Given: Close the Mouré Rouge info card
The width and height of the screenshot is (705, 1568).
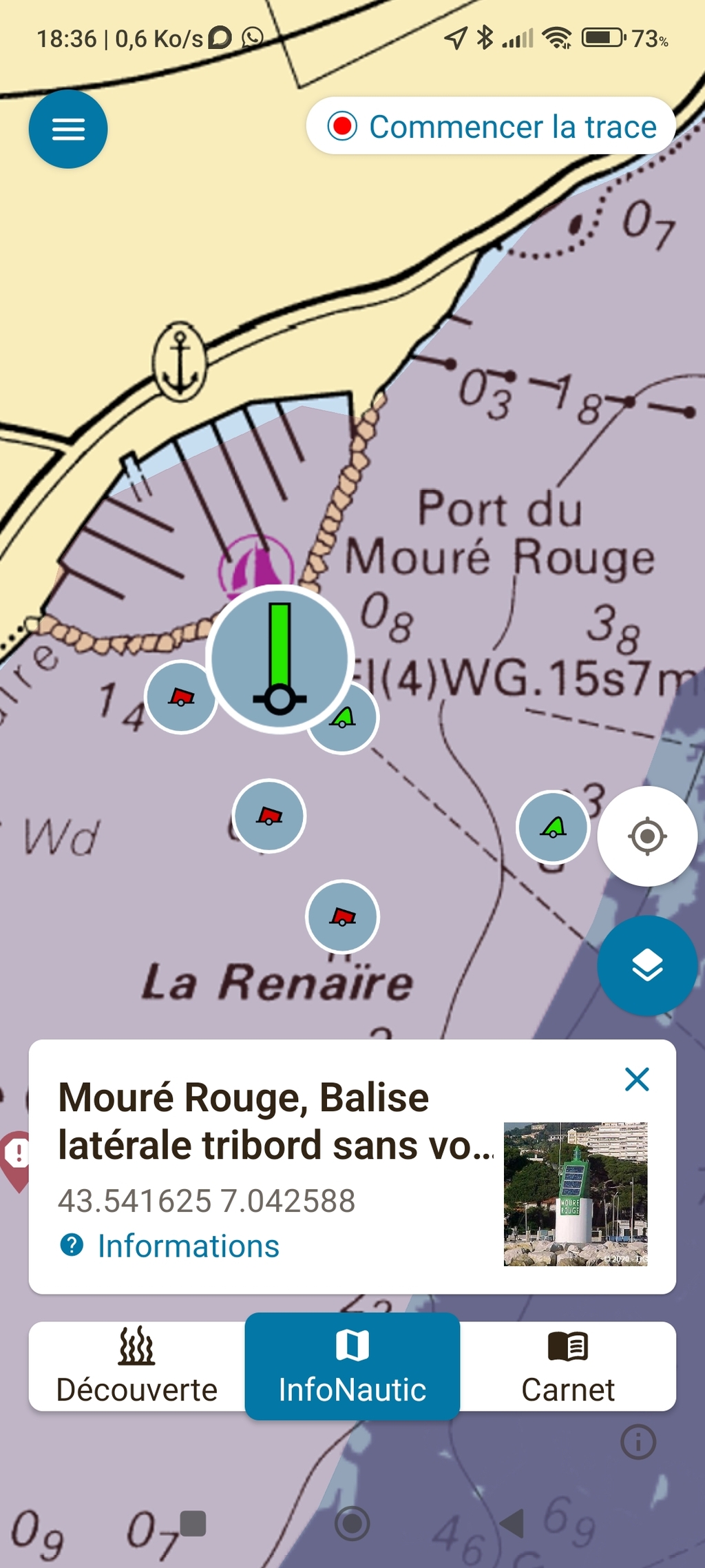Looking at the screenshot, I should 637,1080.
